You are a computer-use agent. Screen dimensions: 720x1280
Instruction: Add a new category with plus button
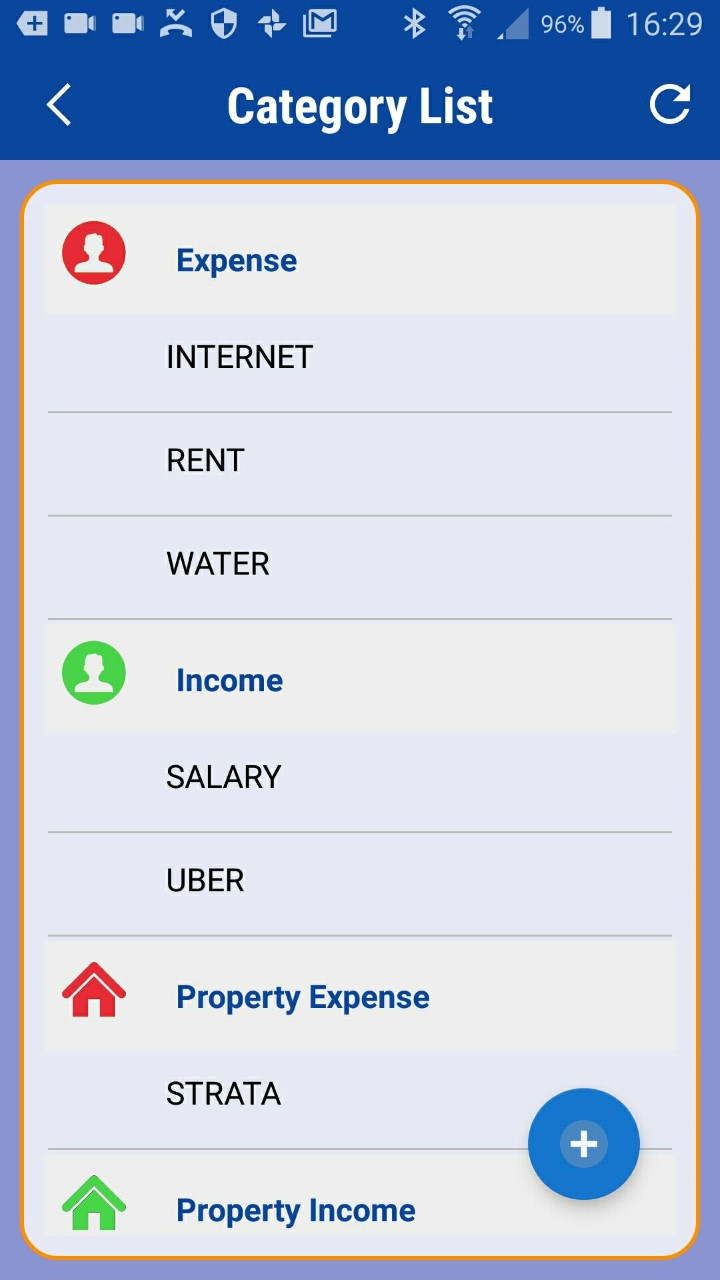584,1144
